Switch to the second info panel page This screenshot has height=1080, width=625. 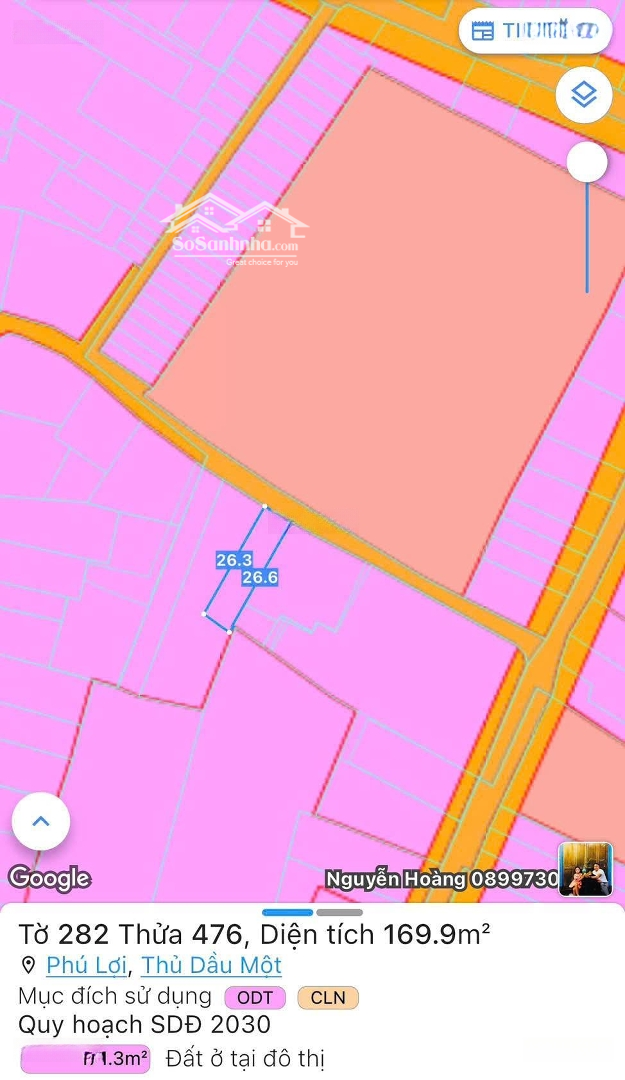(339, 912)
